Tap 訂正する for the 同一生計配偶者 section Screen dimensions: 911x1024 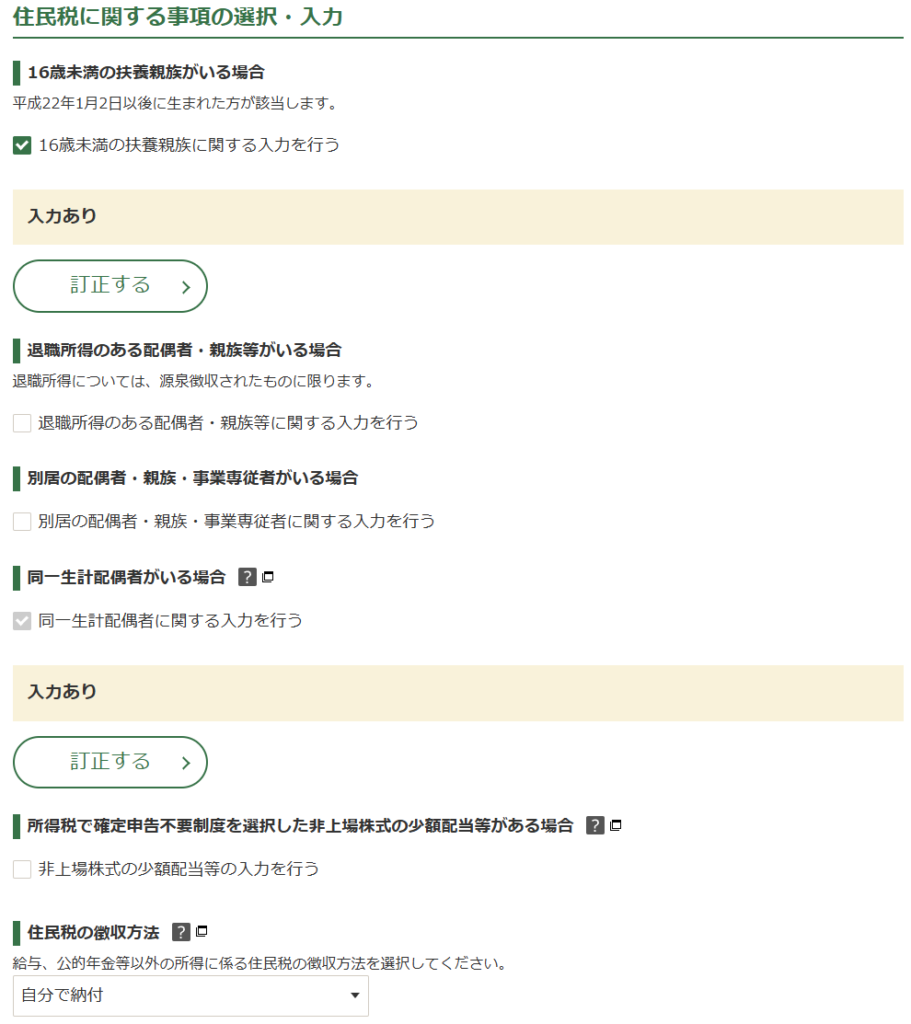coord(110,762)
